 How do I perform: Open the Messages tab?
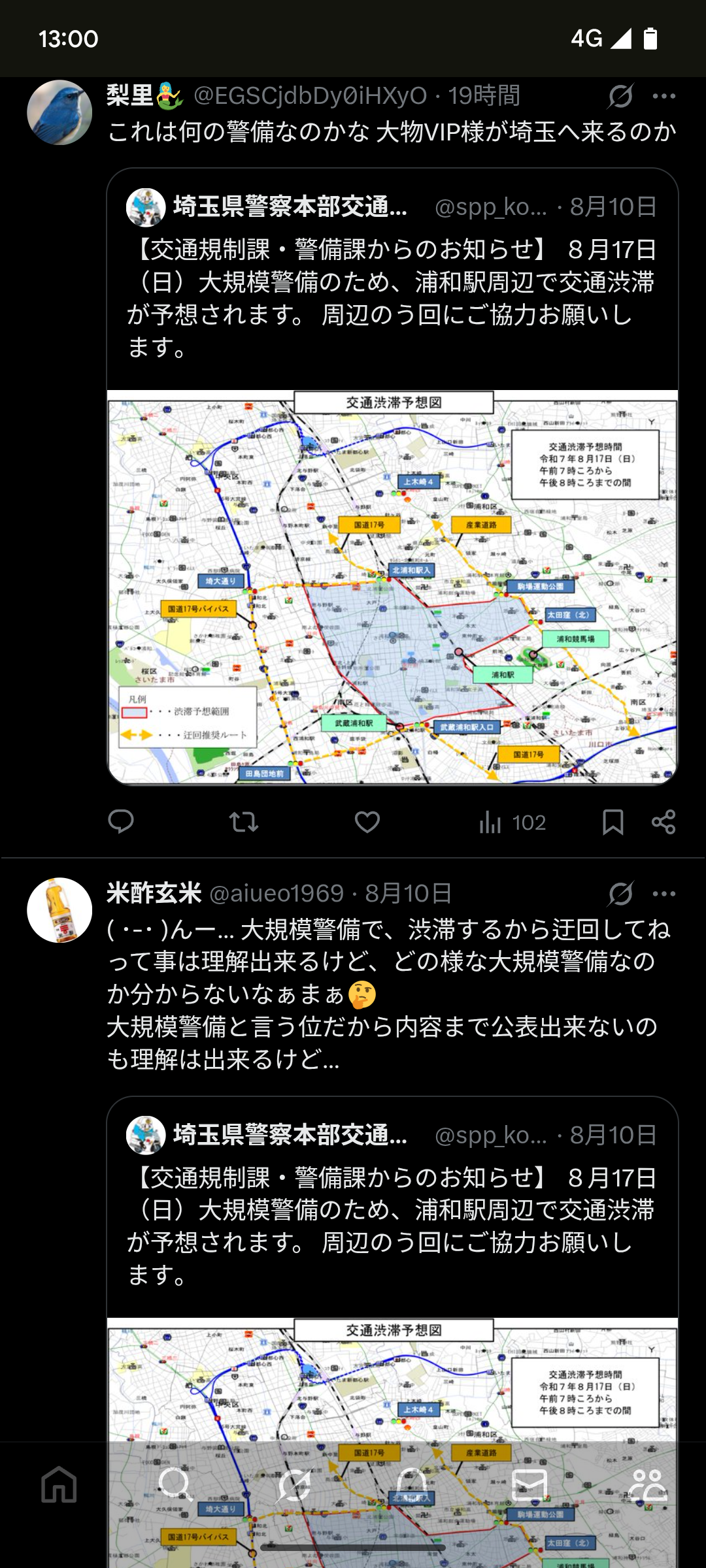pos(529,1484)
